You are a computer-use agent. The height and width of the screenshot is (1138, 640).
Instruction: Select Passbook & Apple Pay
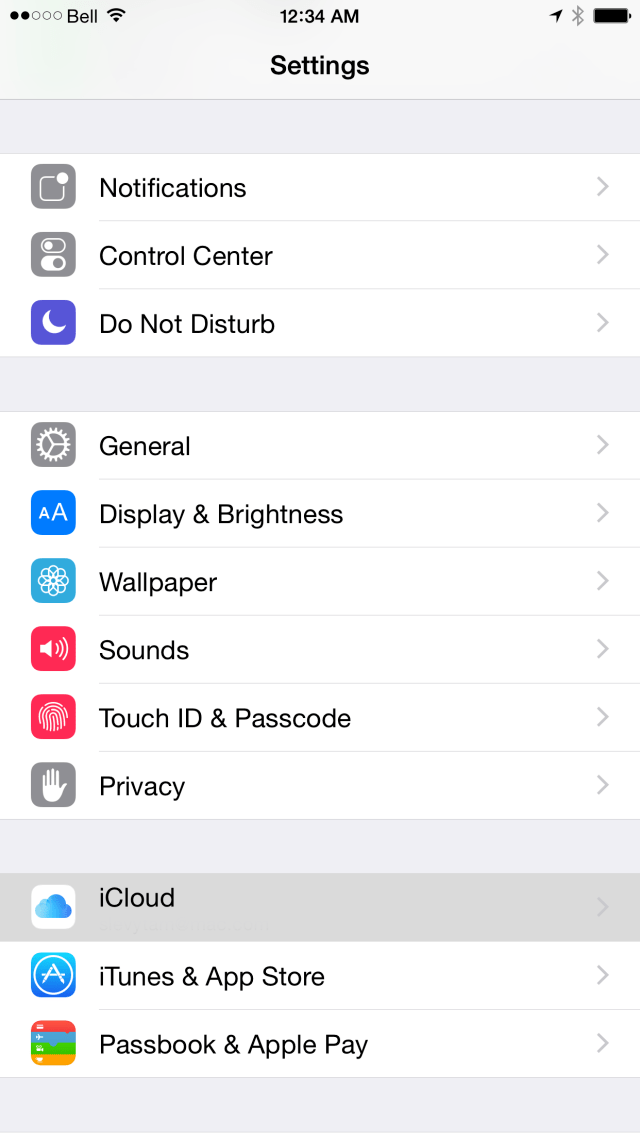[x=320, y=1044]
